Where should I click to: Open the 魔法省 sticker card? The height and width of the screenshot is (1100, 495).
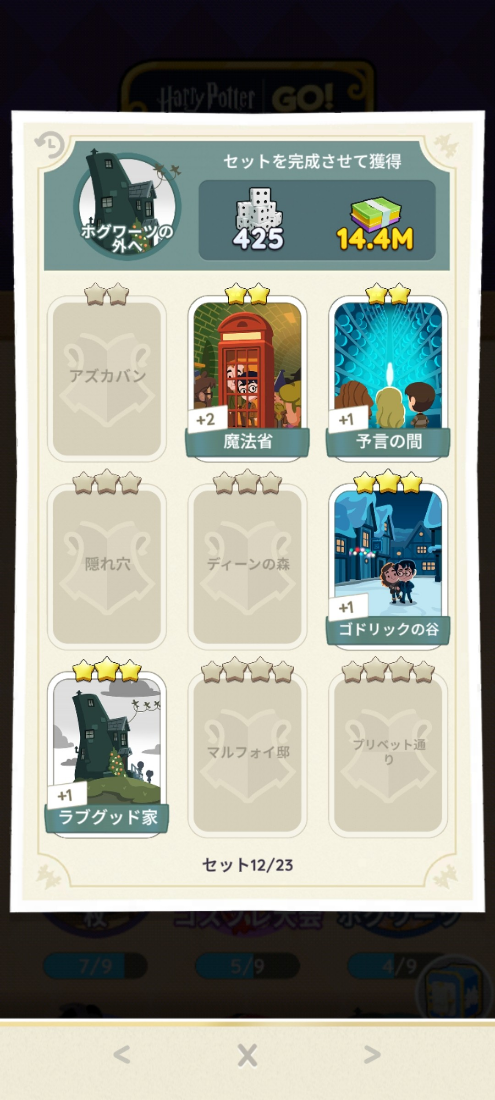pyautogui.click(x=248, y=378)
